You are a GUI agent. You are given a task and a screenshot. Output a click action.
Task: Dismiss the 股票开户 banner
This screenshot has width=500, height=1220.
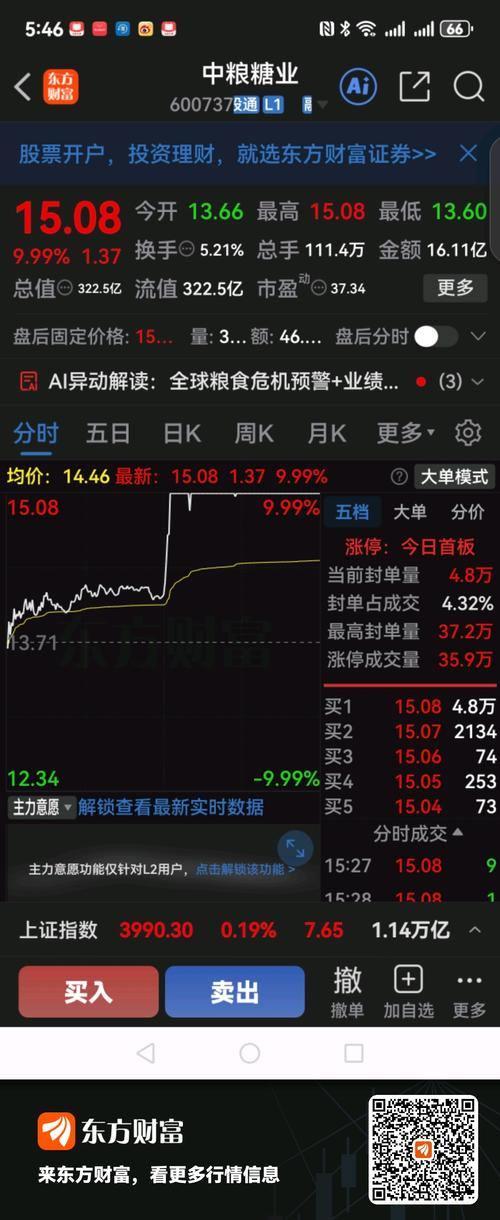pos(468,153)
